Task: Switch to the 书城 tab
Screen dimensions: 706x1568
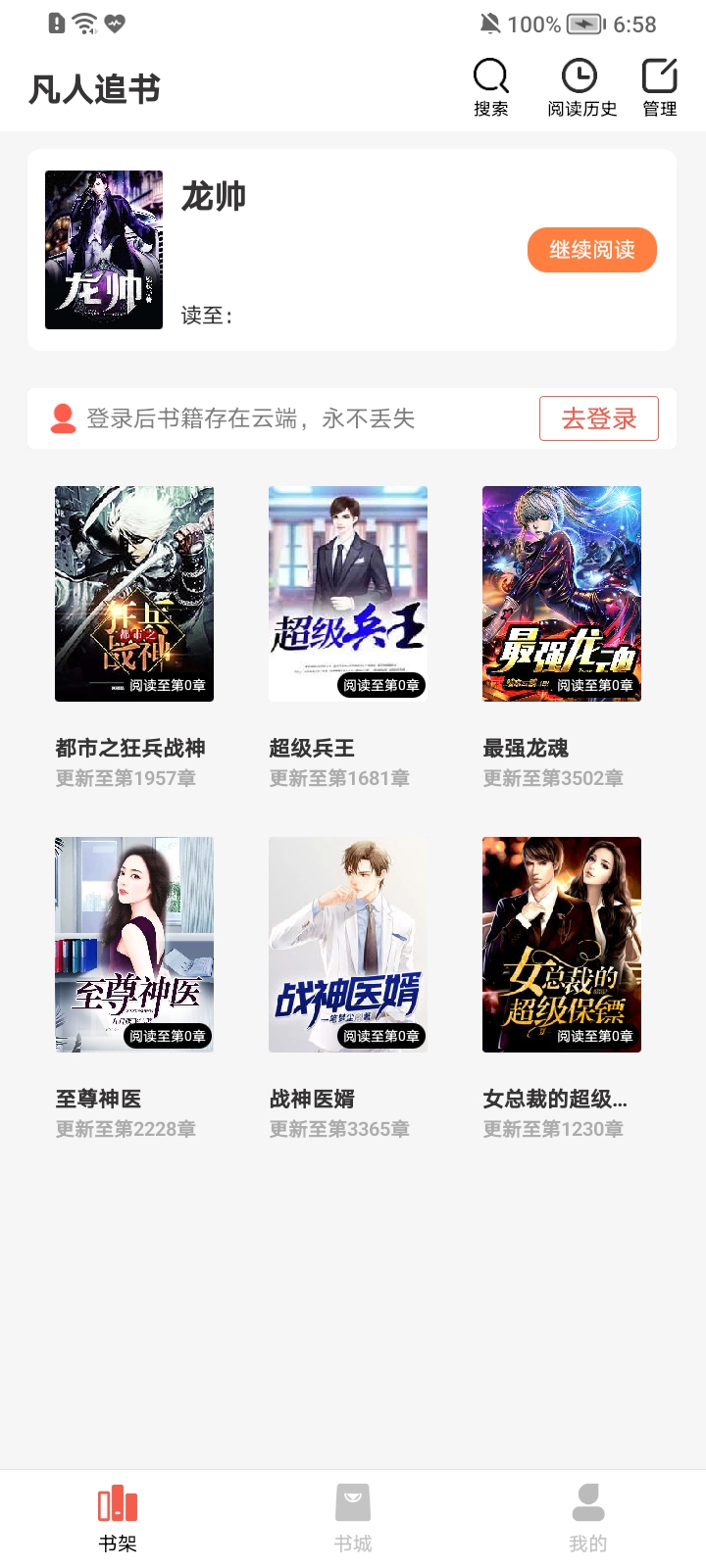Action: point(353,1518)
